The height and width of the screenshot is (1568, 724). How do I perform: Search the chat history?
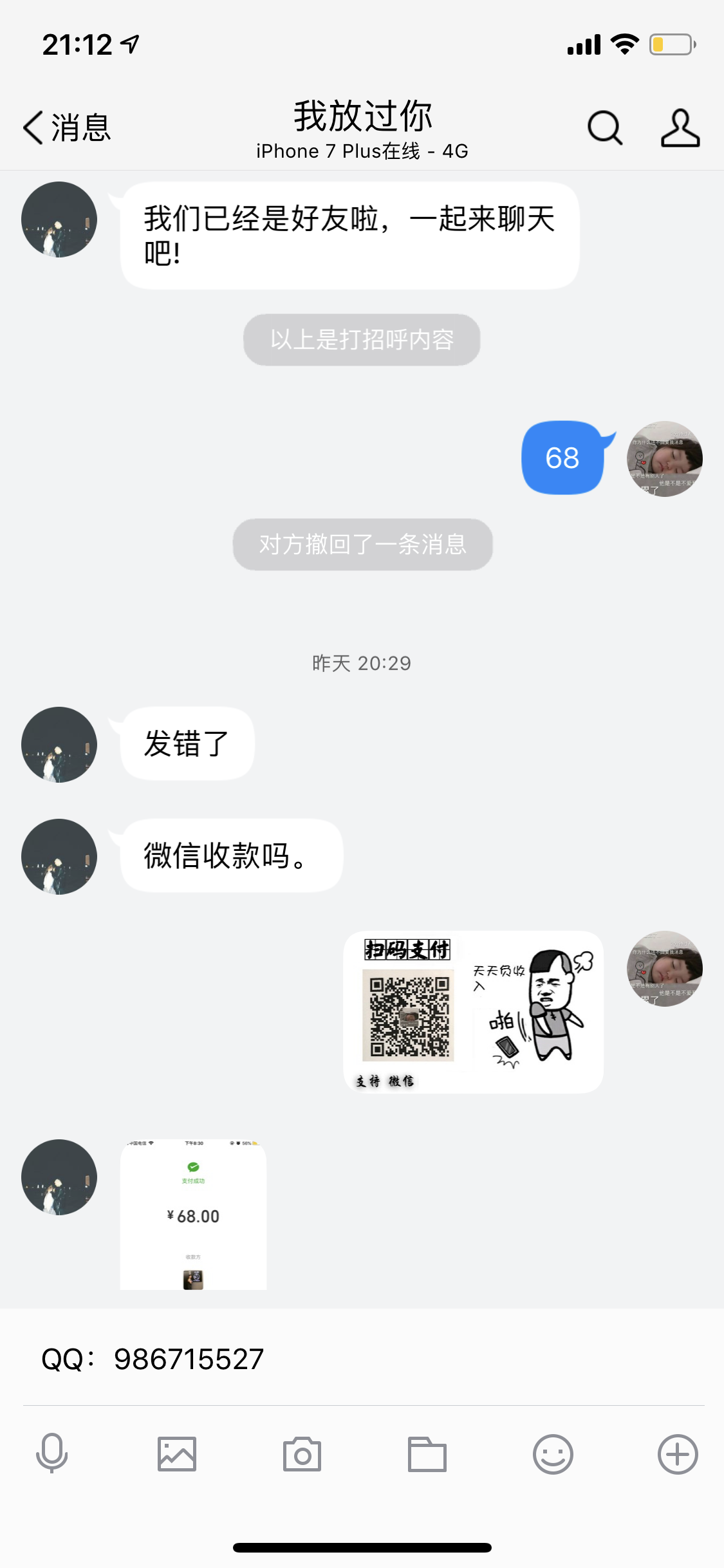[604, 127]
